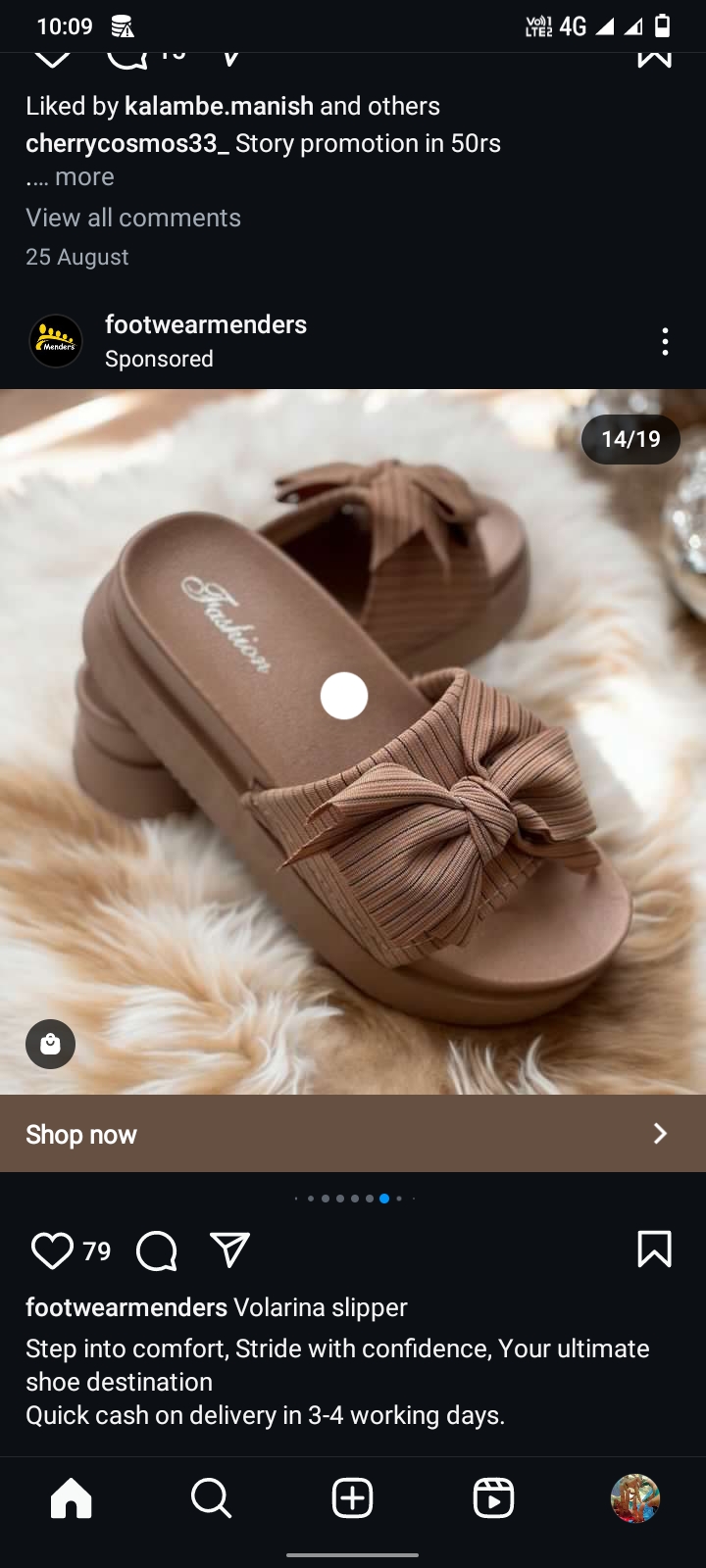Screen dimensions: 706x1568
Task: Bookmark the footwearmenders post
Action: 654,1249
